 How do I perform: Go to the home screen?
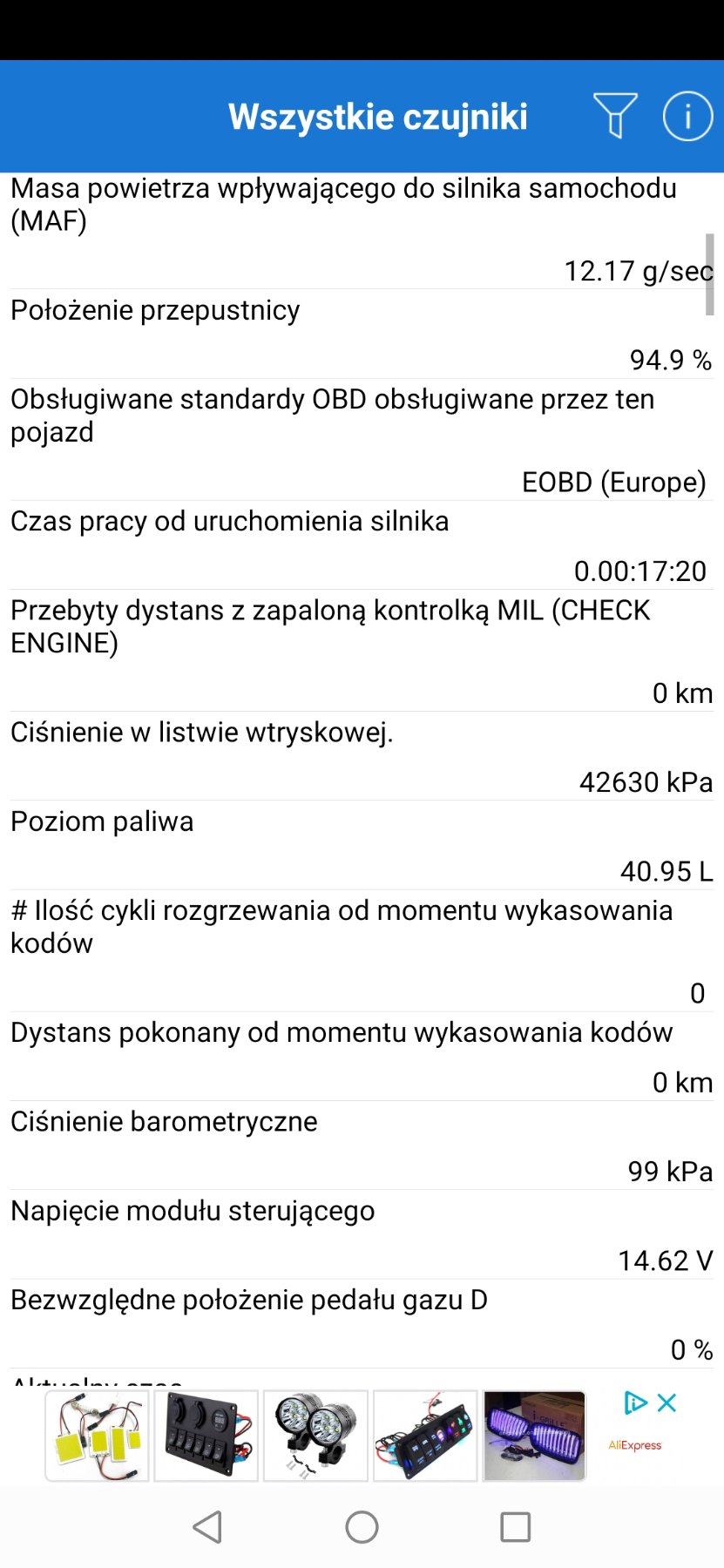pos(362,1527)
